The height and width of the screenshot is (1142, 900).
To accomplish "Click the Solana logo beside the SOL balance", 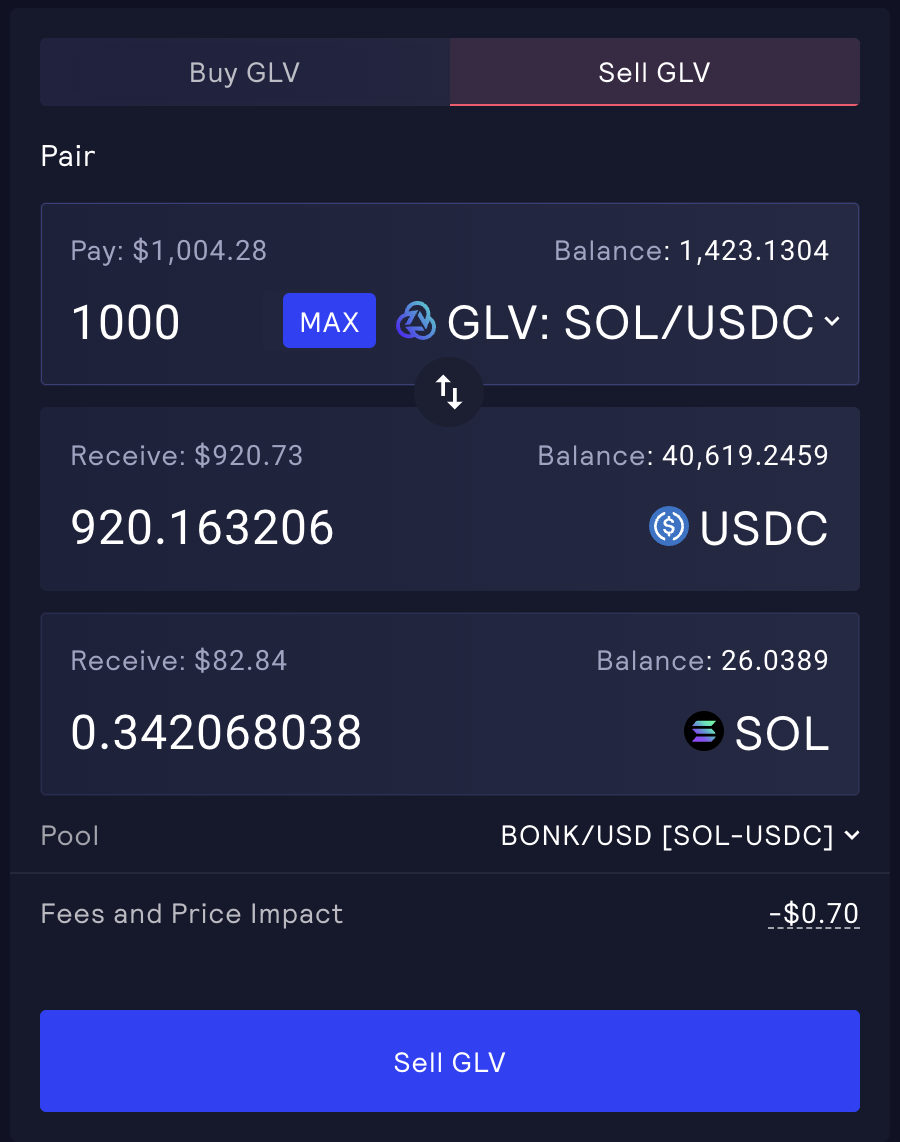I will pyautogui.click(x=704, y=731).
